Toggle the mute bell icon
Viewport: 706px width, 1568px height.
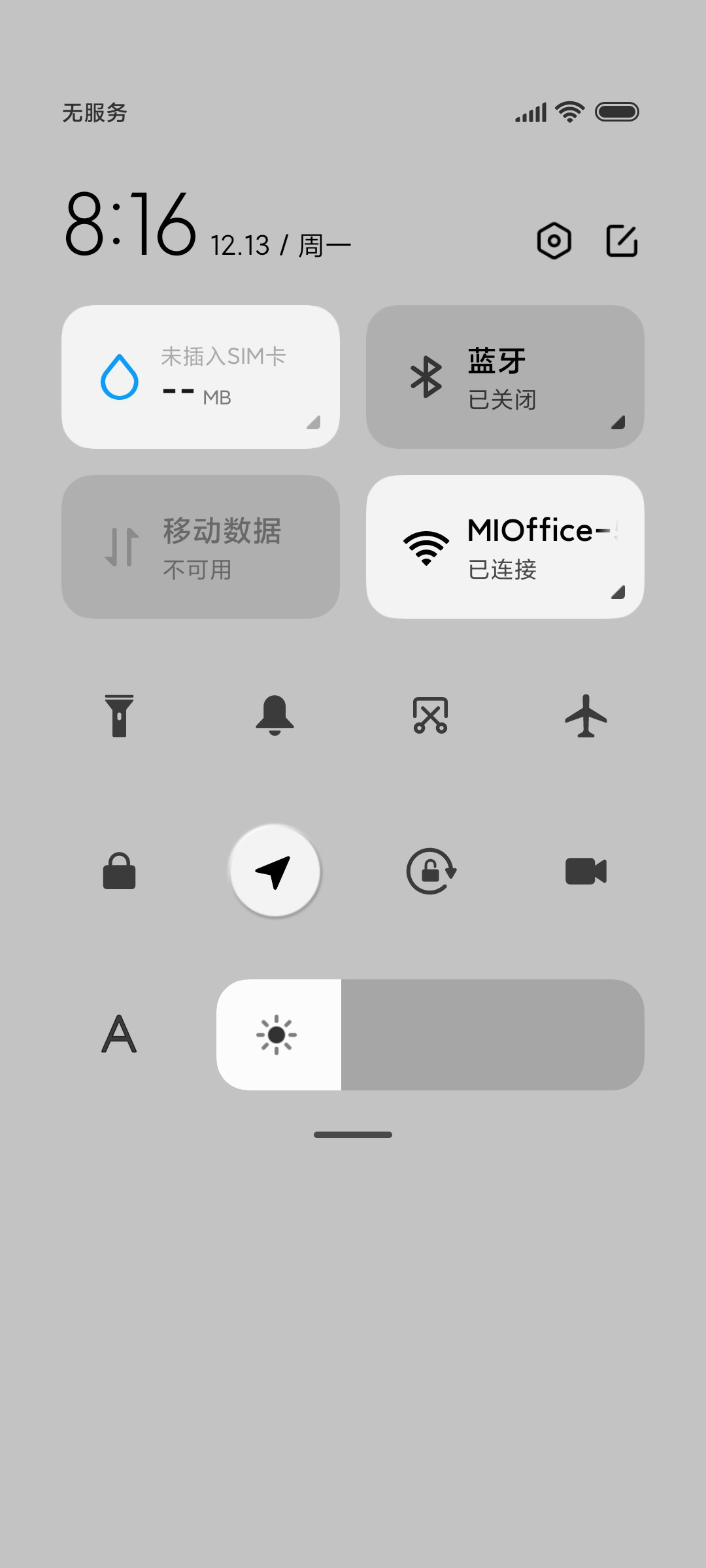click(x=275, y=715)
